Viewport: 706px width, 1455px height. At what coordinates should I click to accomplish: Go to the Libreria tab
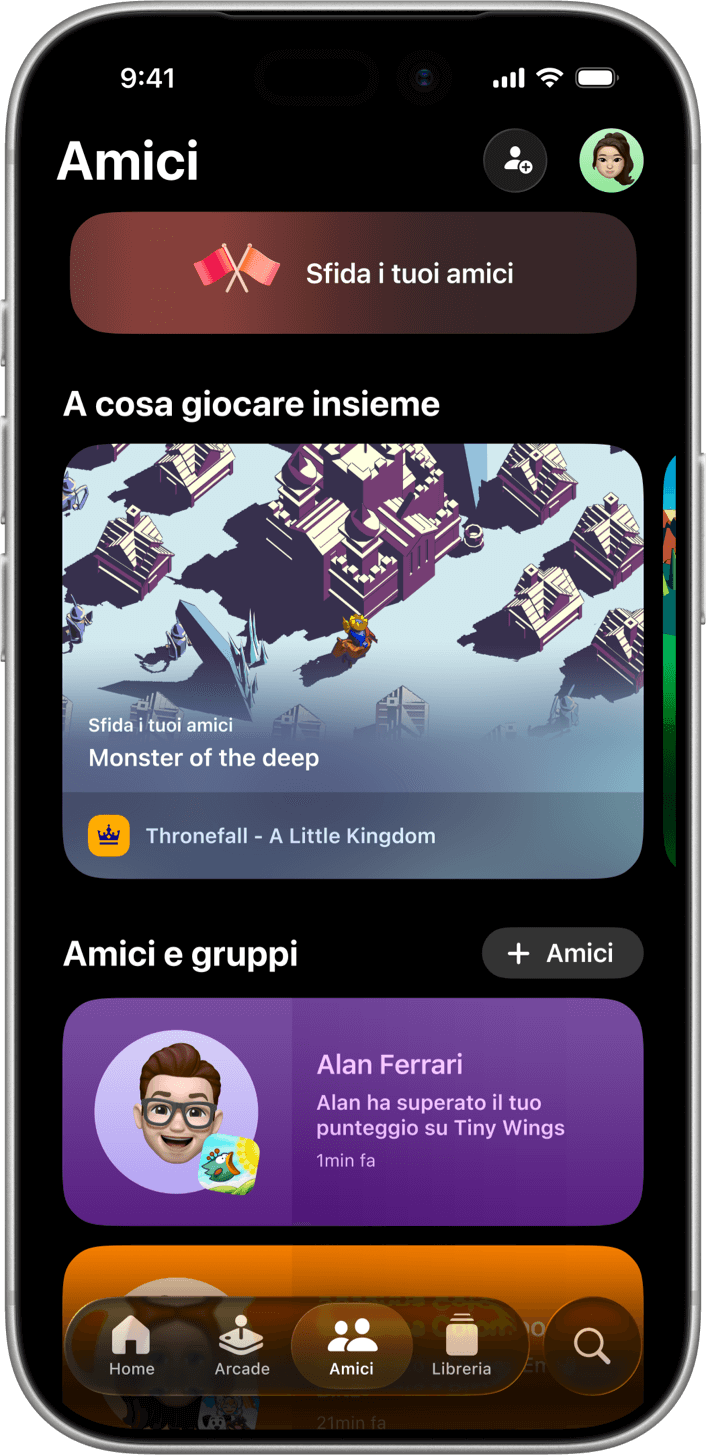tap(461, 1346)
